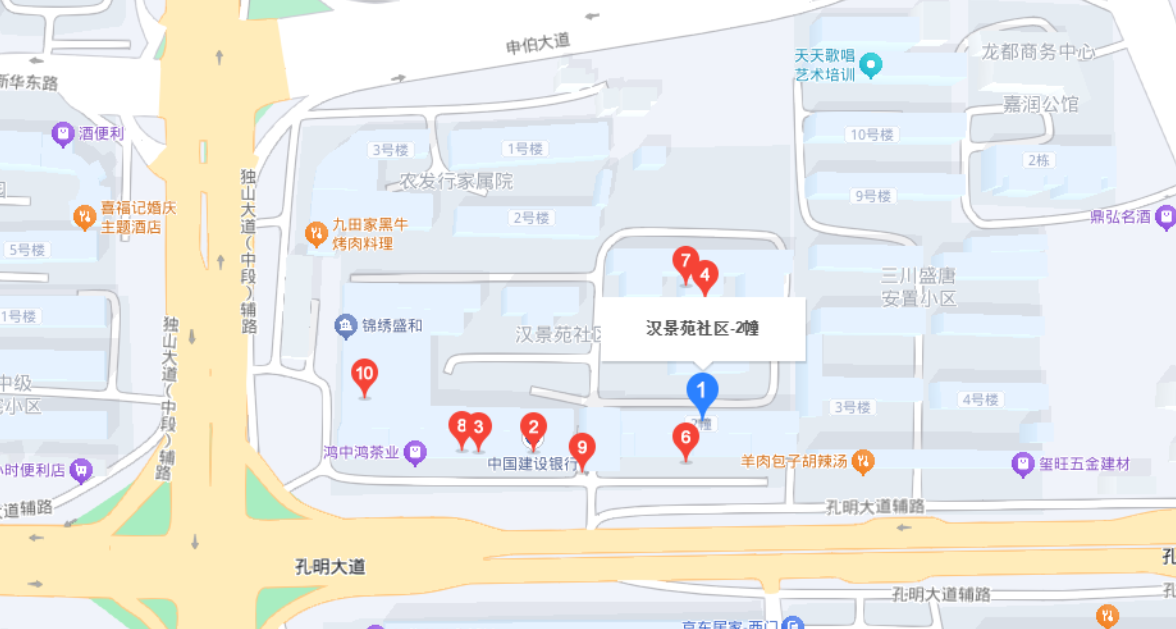Open red map marker number 10
The height and width of the screenshot is (629, 1176).
point(365,376)
